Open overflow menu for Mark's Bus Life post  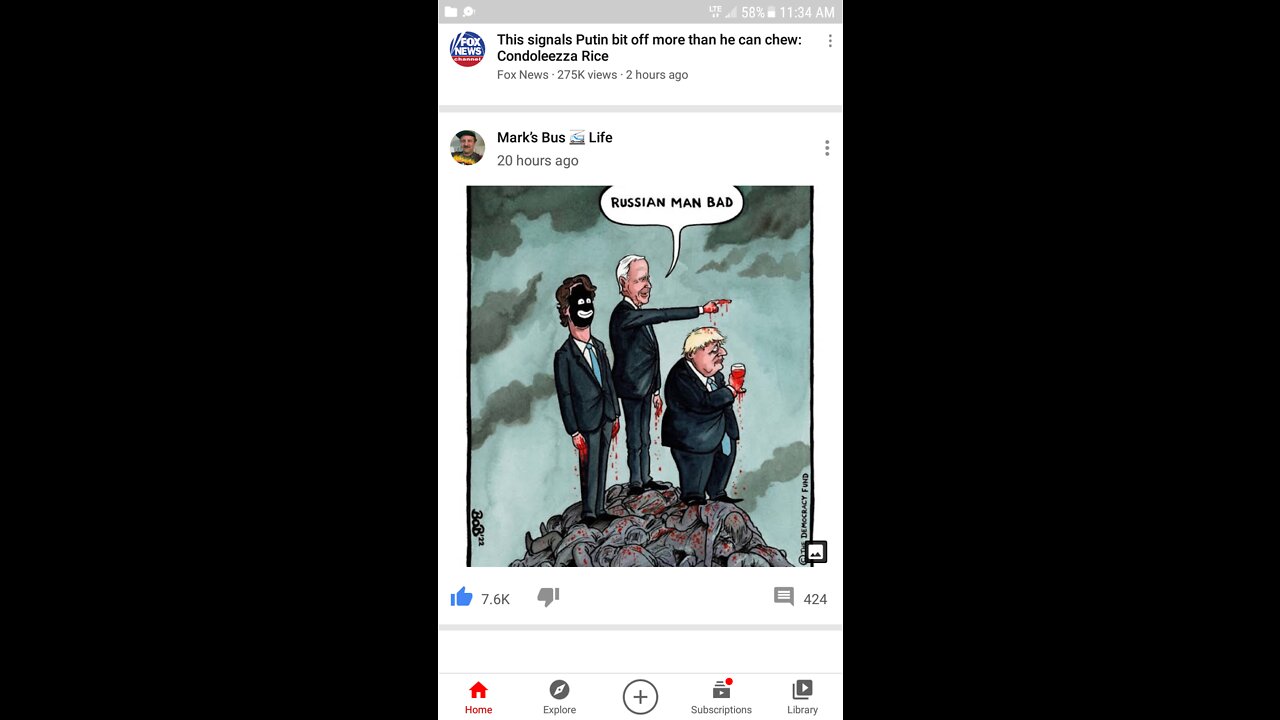click(x=826, y=148)
